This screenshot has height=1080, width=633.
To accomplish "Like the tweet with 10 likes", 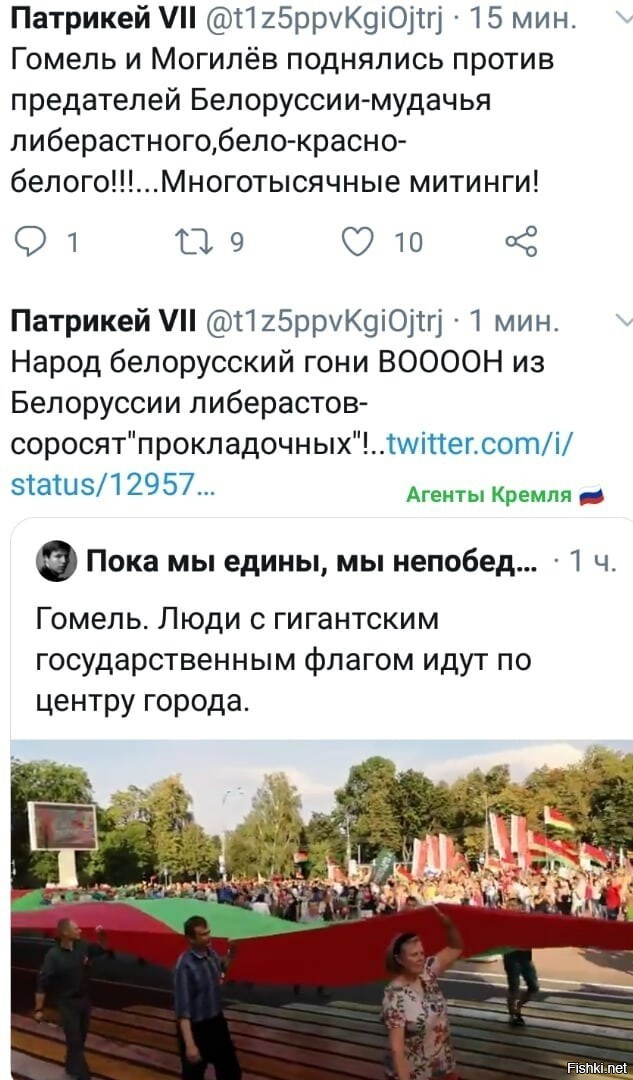I will pyautogui.click(x=358, y=242).
